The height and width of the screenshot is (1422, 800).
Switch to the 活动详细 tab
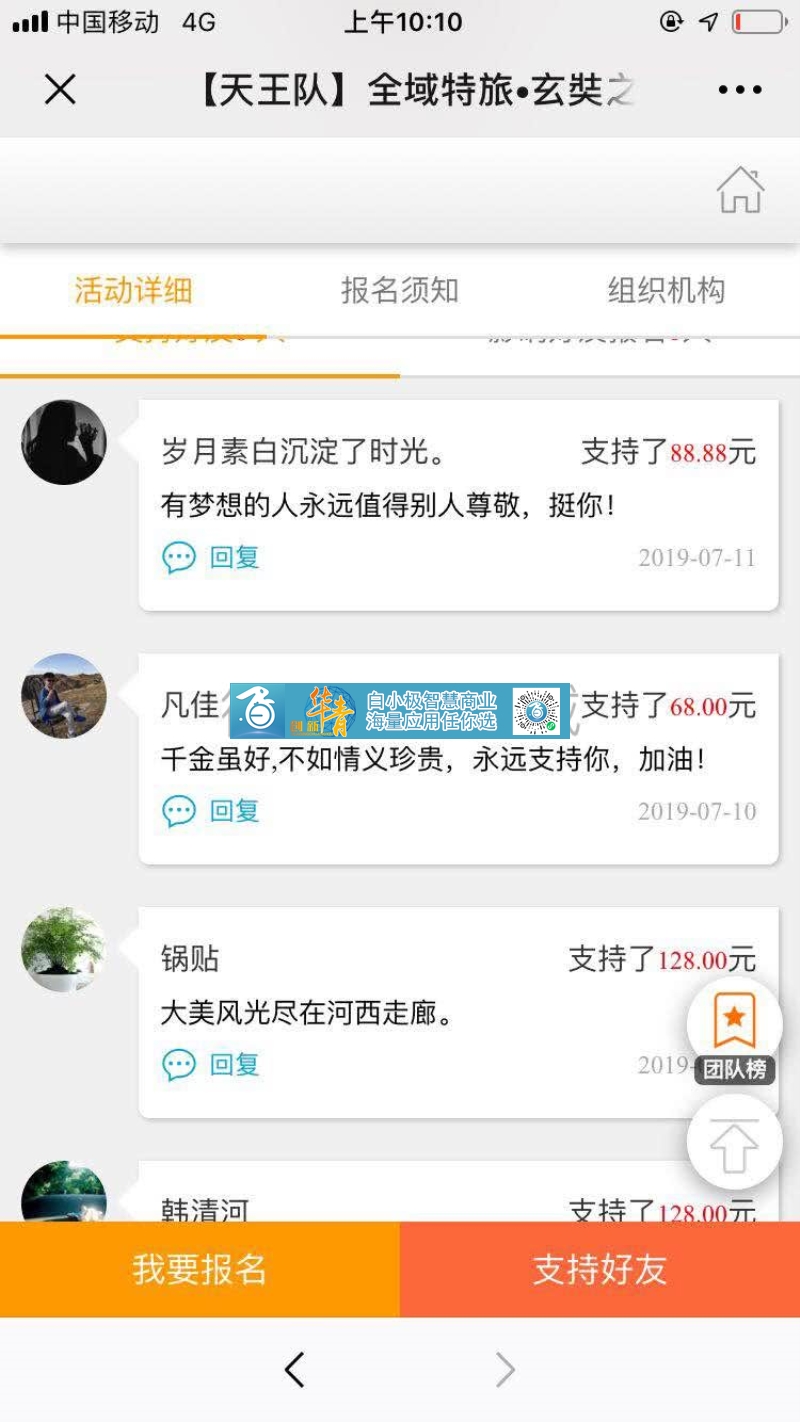pyautogui.click(x=133, y=291)
